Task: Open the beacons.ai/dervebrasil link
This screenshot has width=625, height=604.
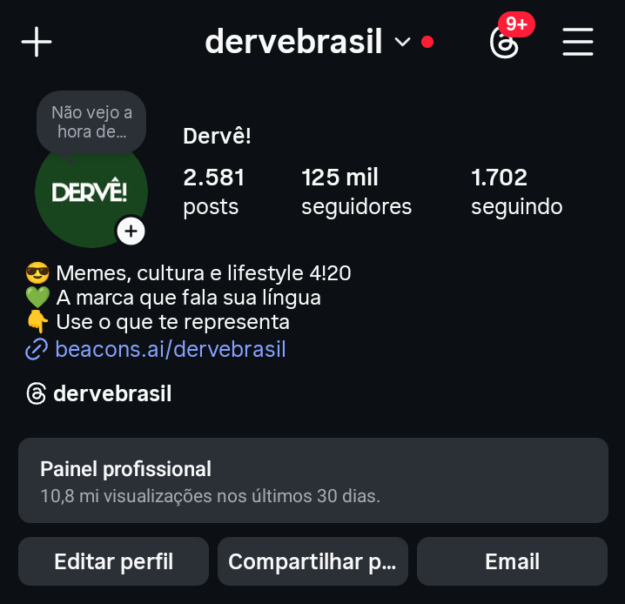Action: pyautogui.click(x=170, y=349)
